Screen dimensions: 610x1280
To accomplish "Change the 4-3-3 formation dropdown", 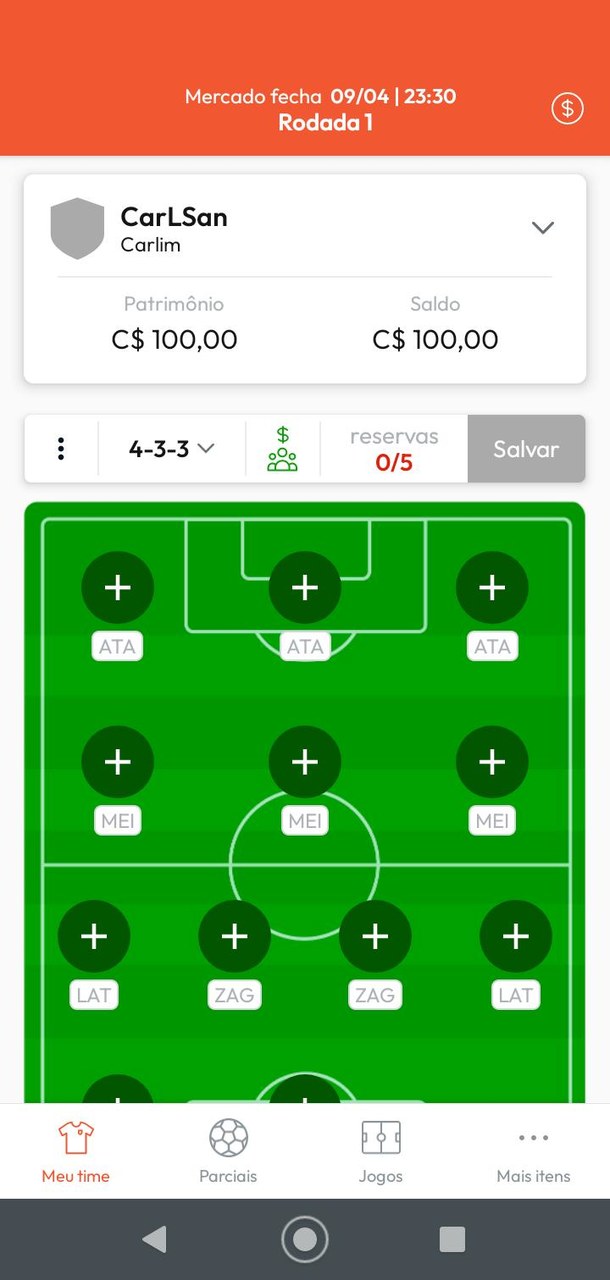I will [172, 449].
